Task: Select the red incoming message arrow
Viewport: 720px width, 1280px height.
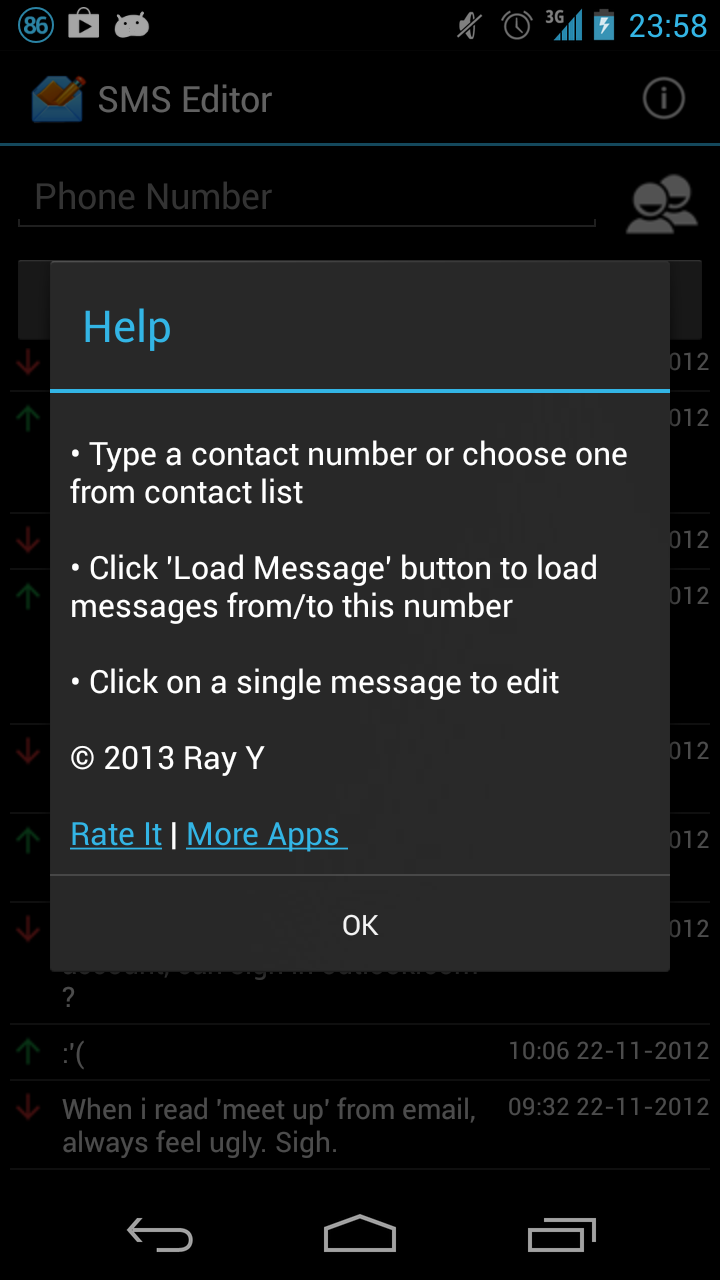Action: (27, 1107)
